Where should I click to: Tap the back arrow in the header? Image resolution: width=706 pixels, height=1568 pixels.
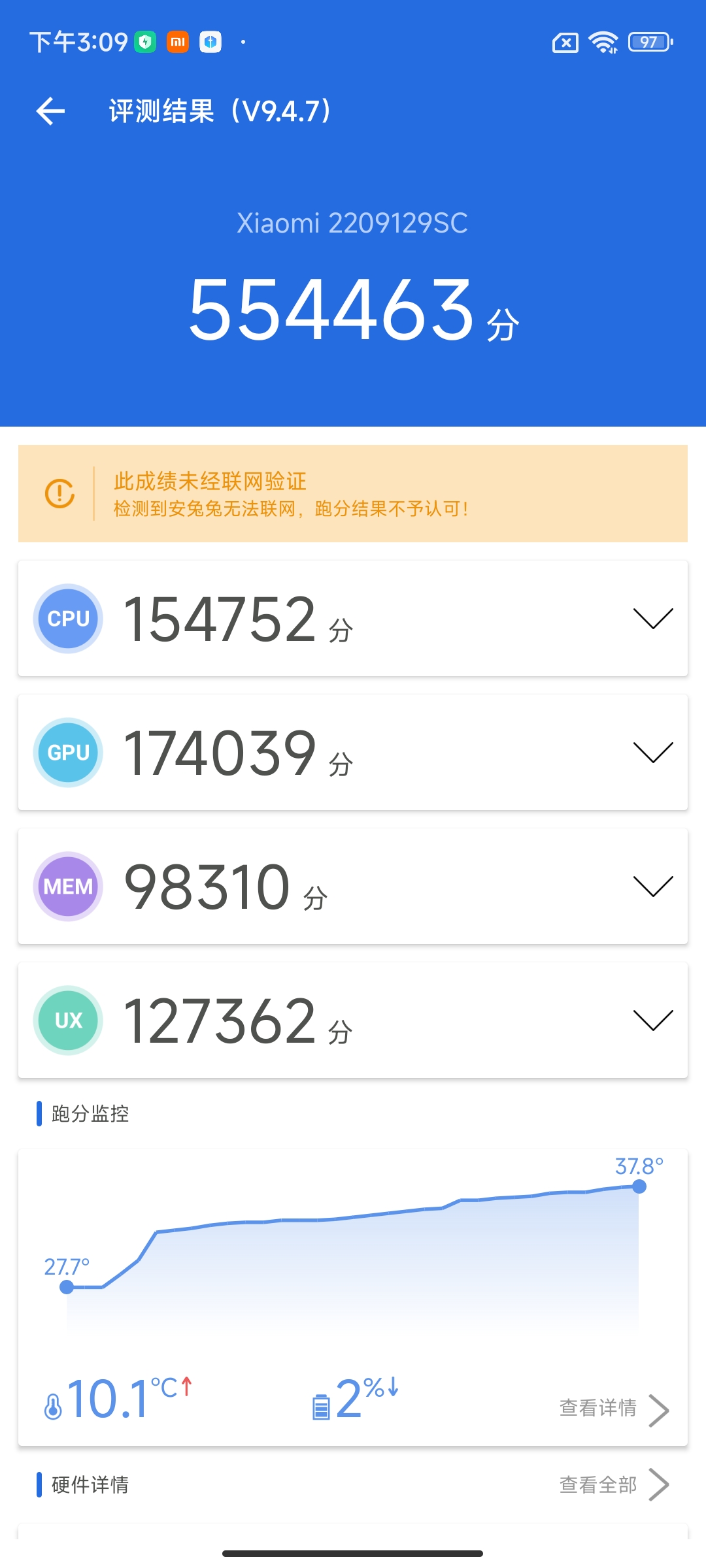(50, 110)
